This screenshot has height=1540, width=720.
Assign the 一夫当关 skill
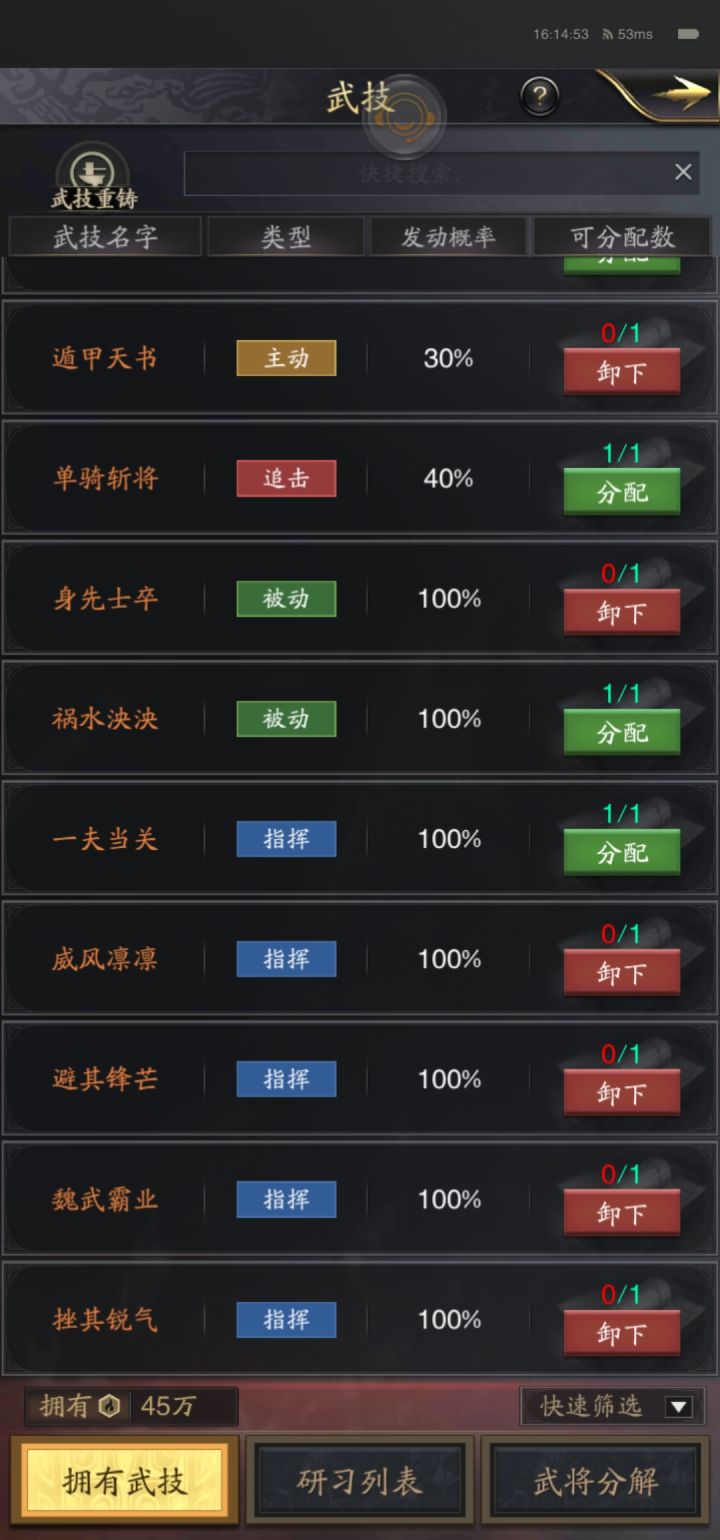(x=621, y=851)
